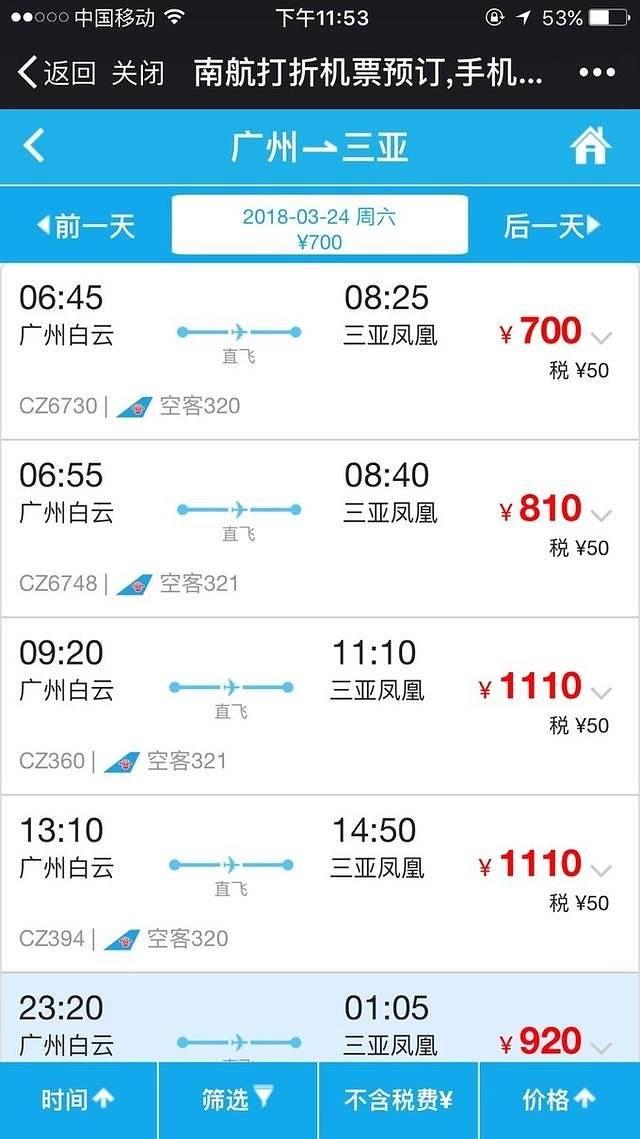Sort flights by 时间
640x1139 pixels.
click(78, 1100)
